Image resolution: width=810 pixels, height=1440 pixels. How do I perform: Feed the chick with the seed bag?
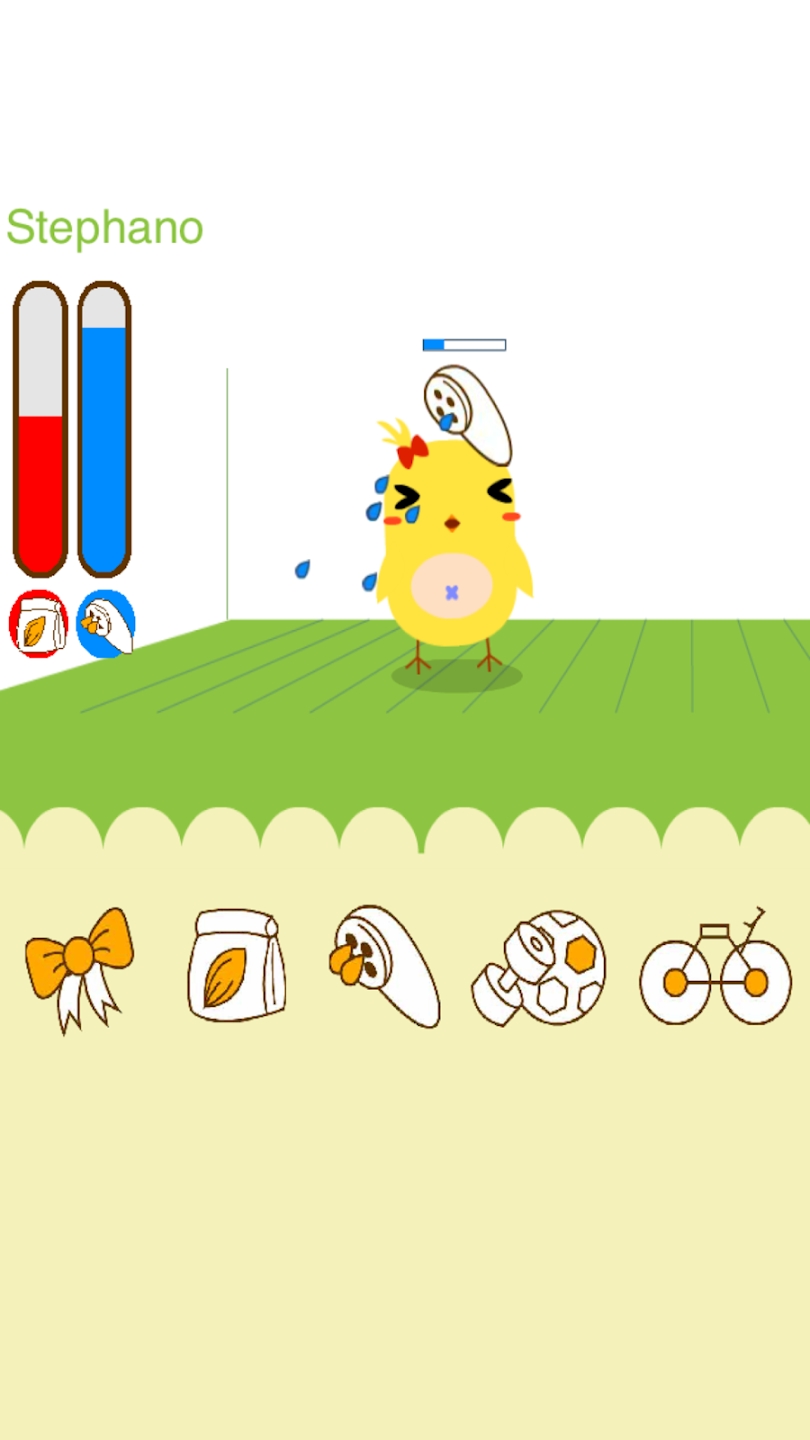pos(236,965)
